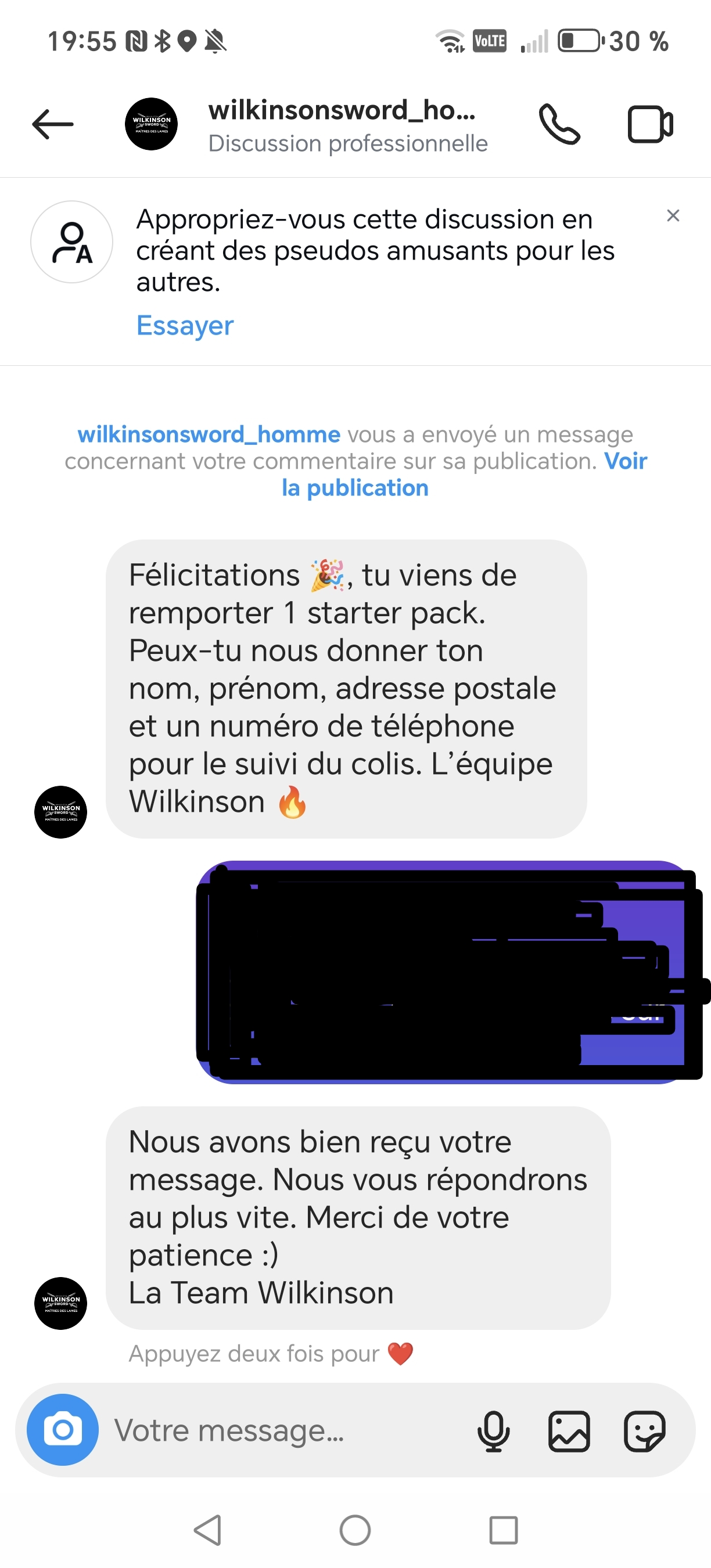
Task: Open the photo gallery picker
Action: (x=569, y=1430)
